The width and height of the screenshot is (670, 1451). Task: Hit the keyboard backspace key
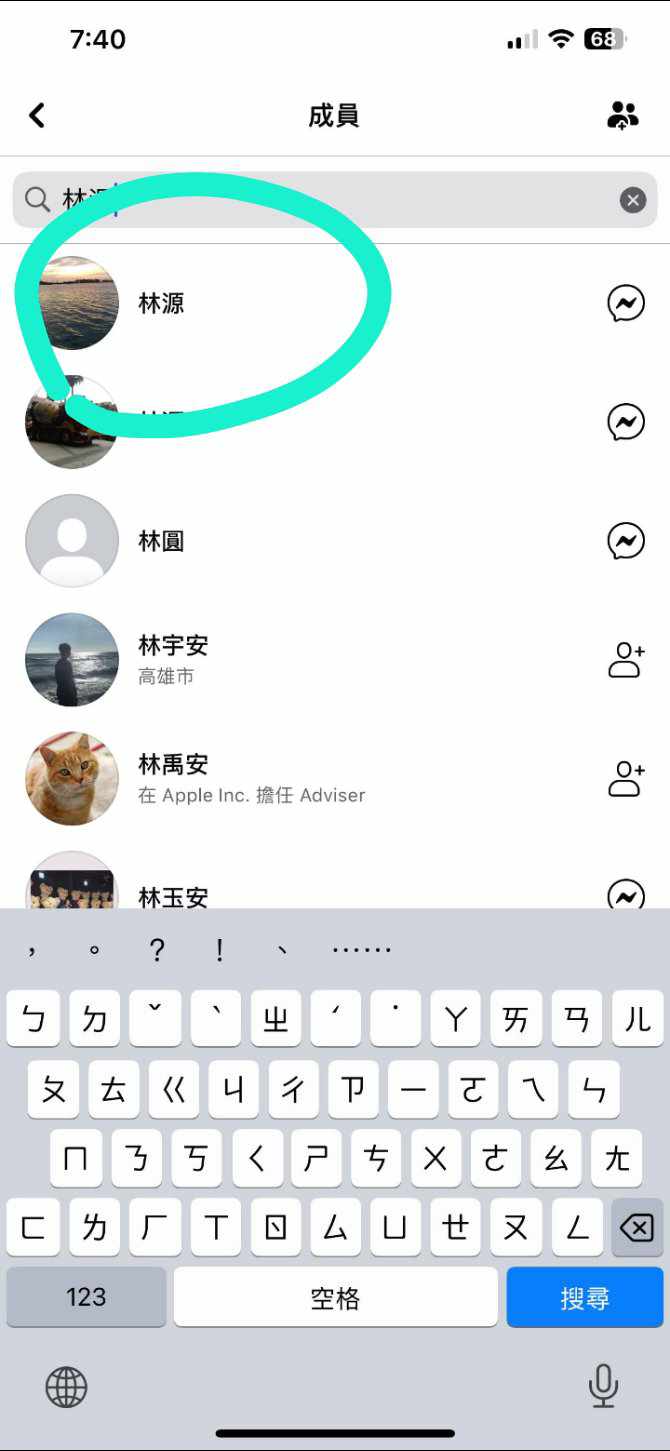coord(636,1227)
